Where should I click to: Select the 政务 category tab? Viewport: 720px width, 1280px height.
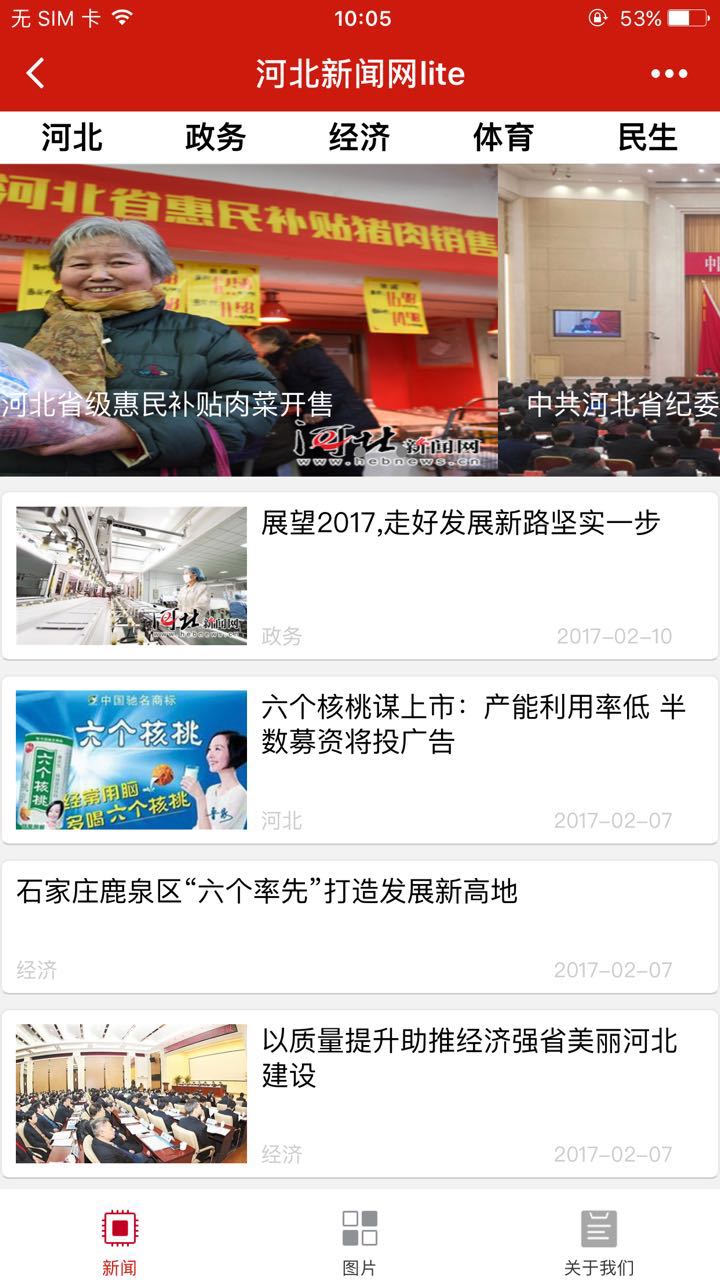tap(215, 138)
